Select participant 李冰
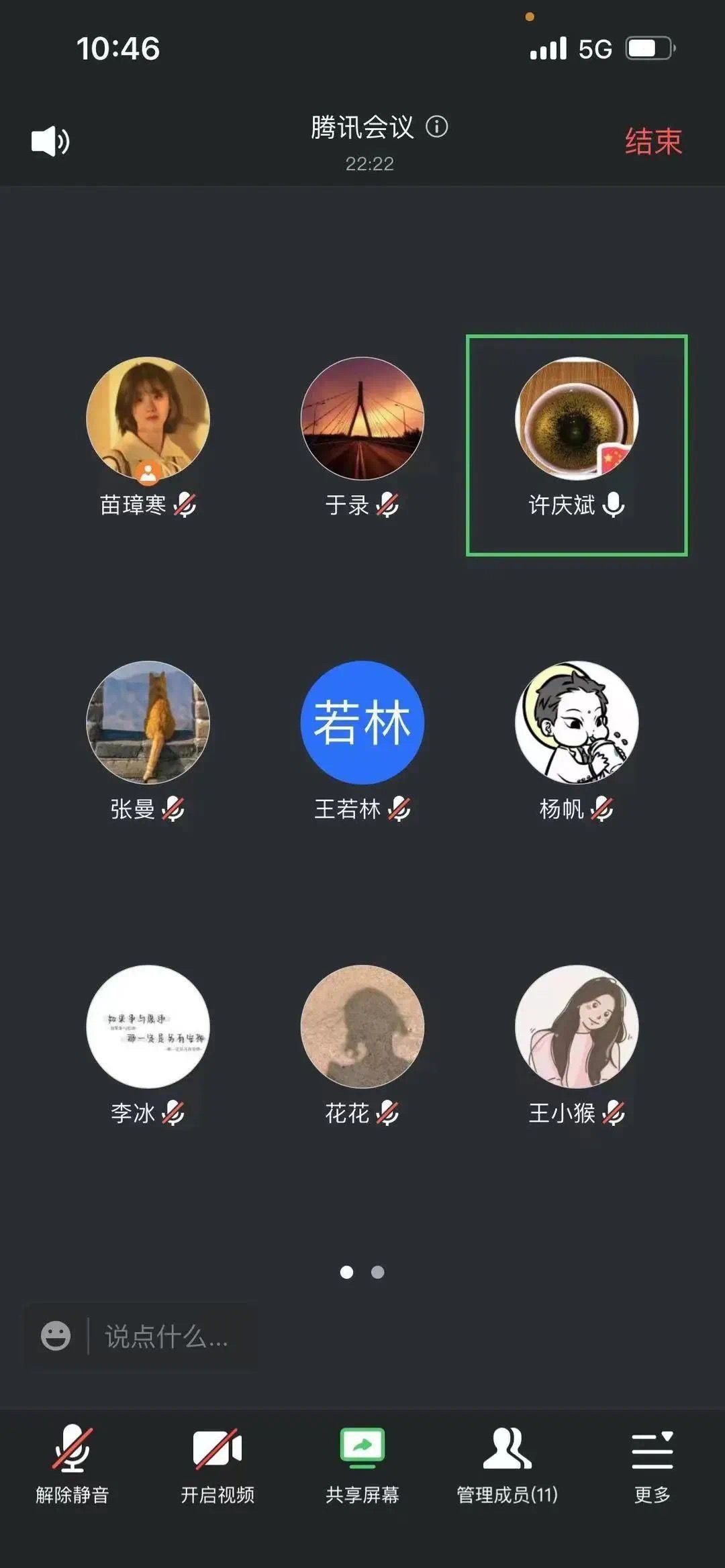The image size is (725, 1568). (148, 1027)
